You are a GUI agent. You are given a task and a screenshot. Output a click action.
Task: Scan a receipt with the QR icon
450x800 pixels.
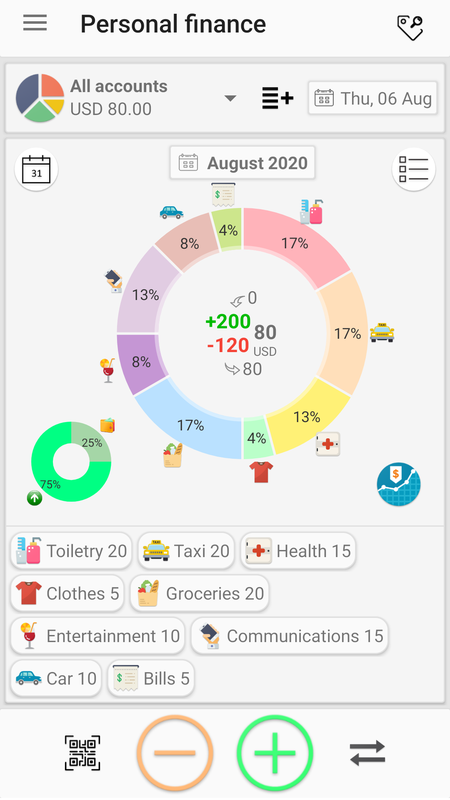82,753
